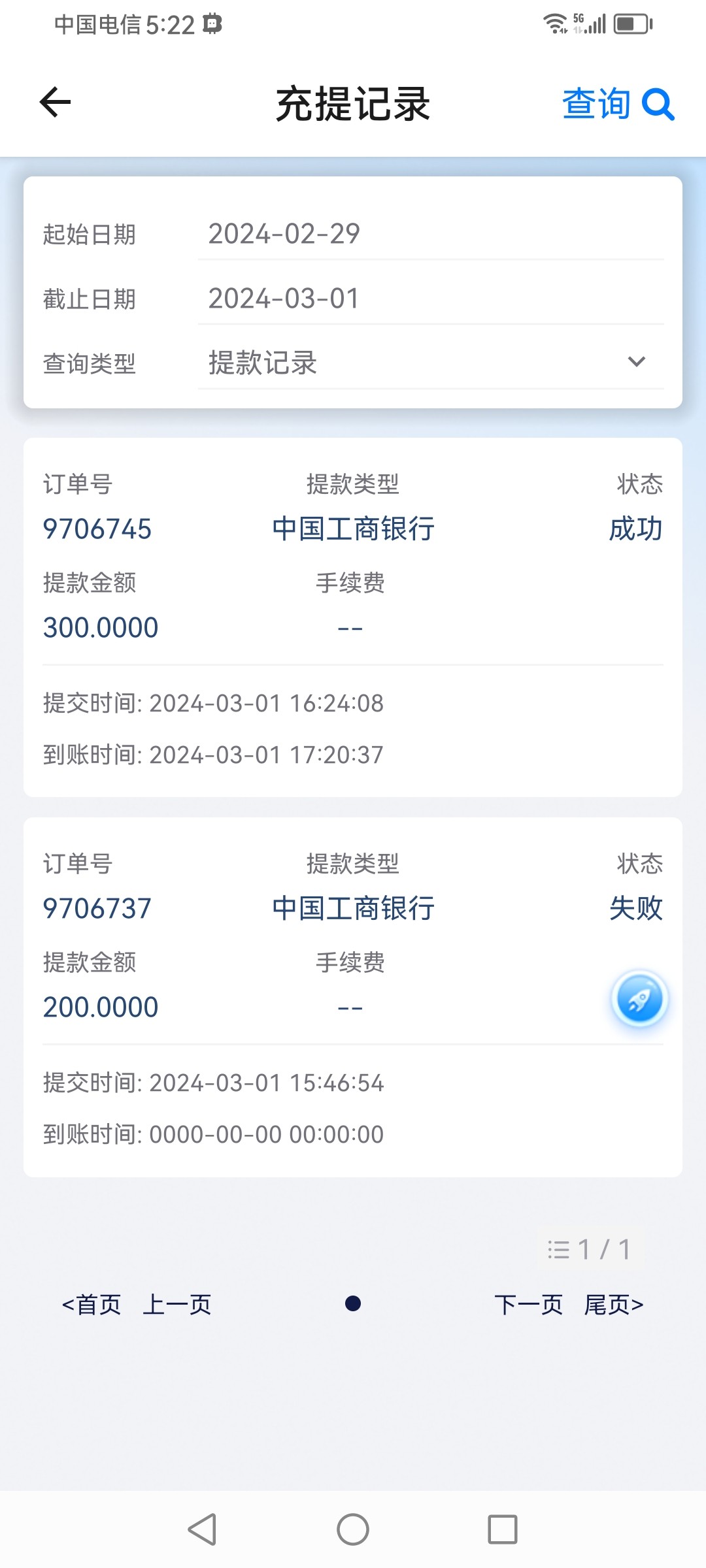Jump to 尾页 last page
Viewport: 706px width, 1568px height.
[613, 1305]
